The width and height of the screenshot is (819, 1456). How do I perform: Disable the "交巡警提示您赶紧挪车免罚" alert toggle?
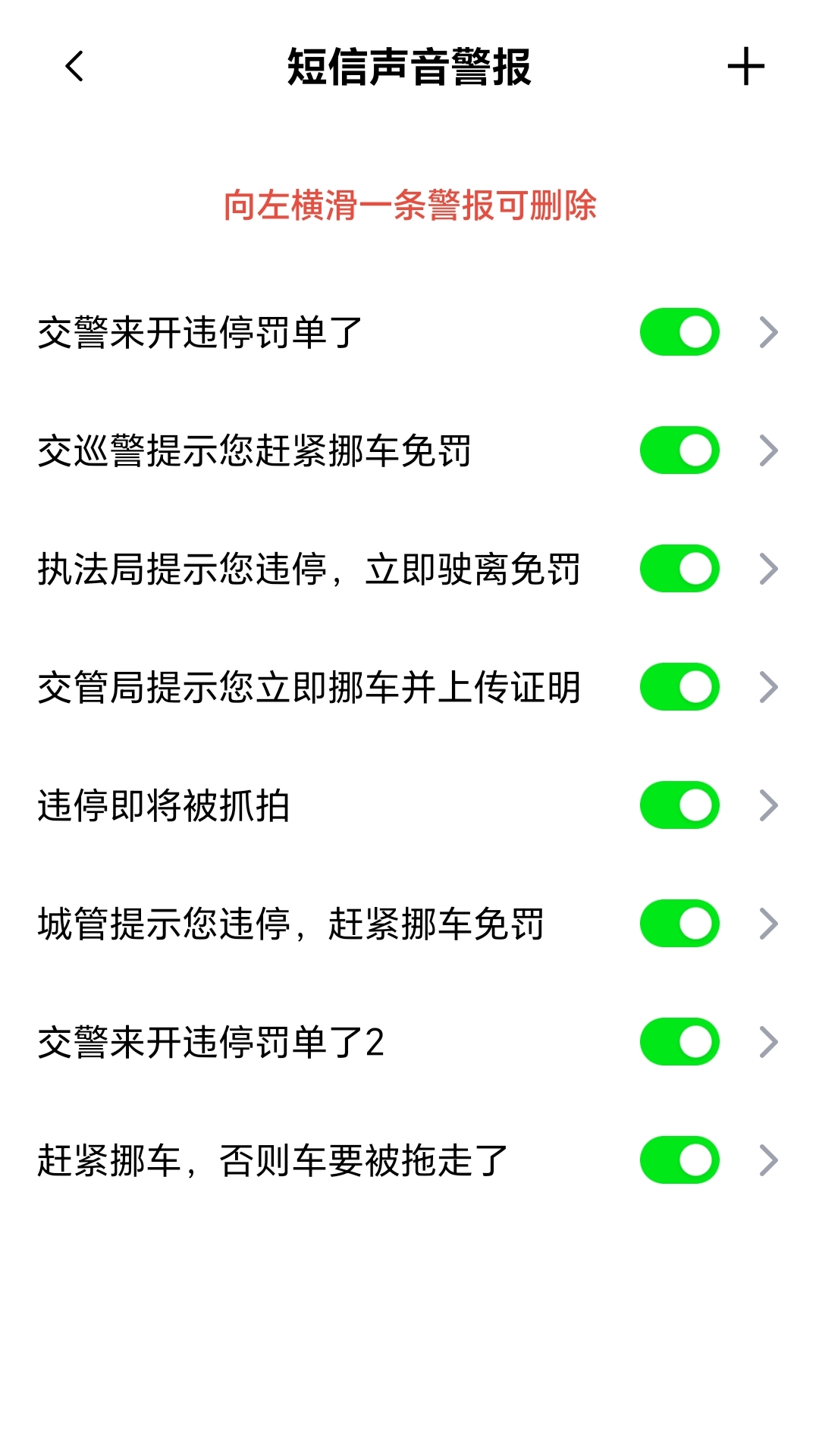point(677,449)
